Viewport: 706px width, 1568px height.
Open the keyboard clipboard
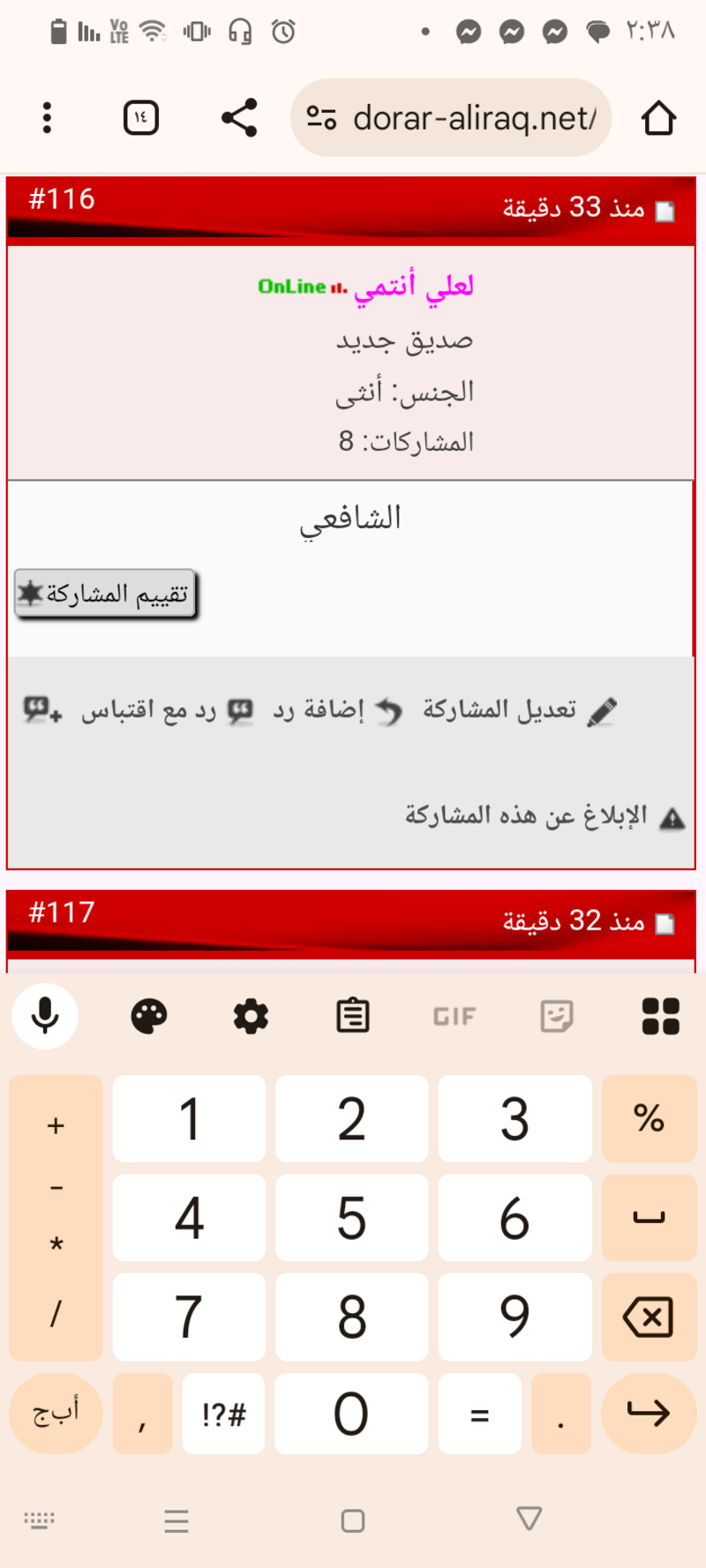click(353, 1016)
